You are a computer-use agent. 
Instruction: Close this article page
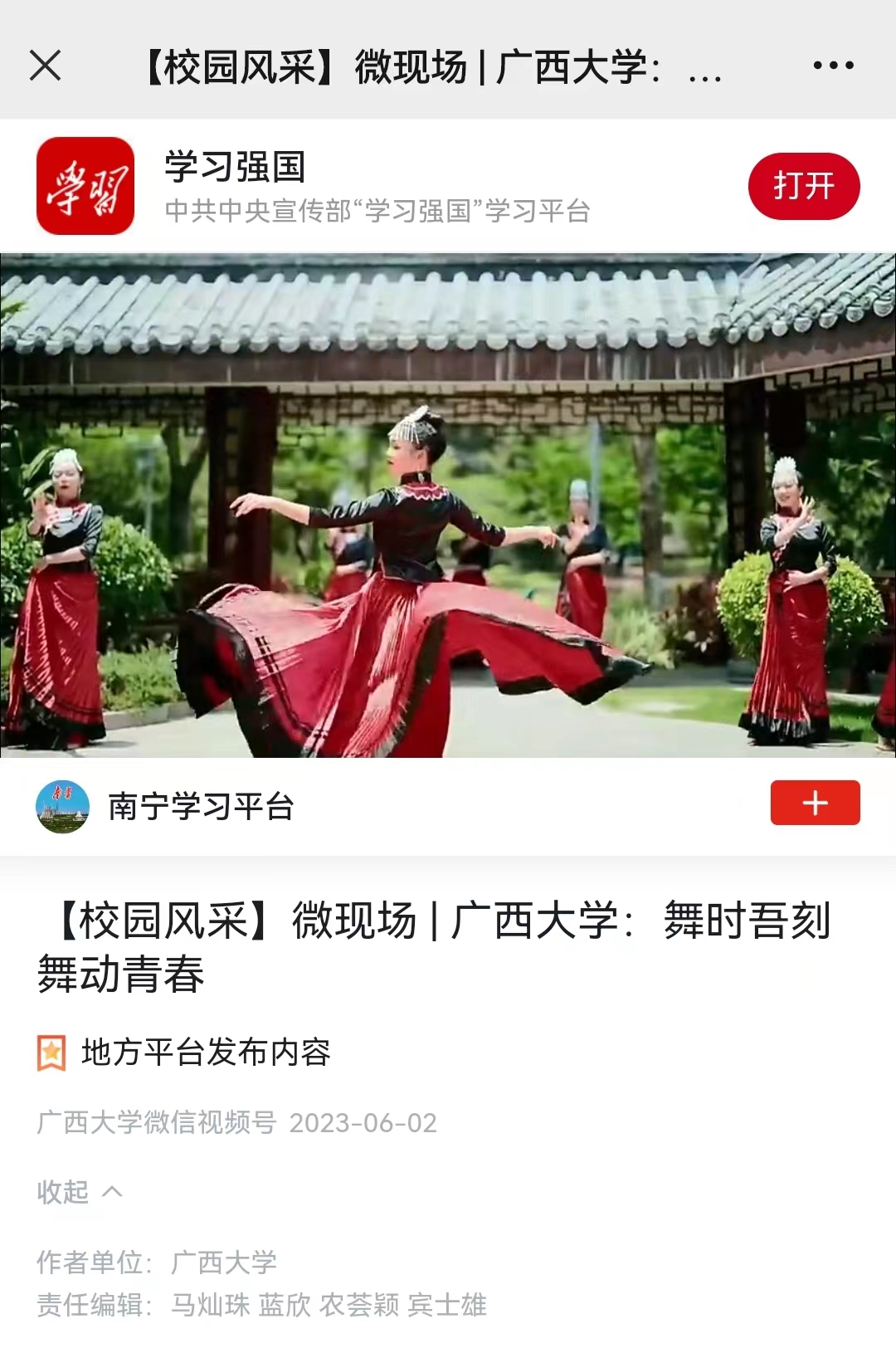[x=46, y=66]
